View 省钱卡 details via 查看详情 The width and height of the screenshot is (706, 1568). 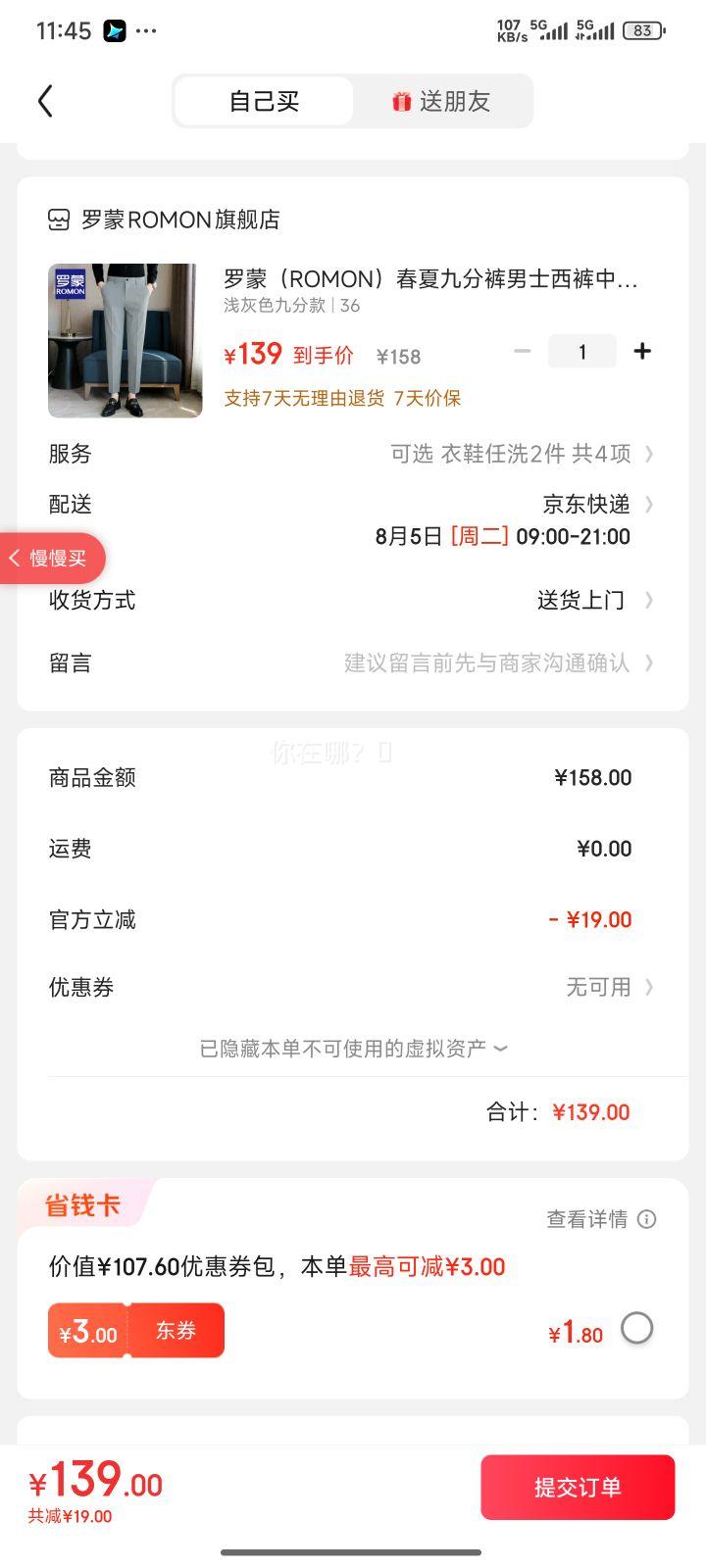point(601,1219)
